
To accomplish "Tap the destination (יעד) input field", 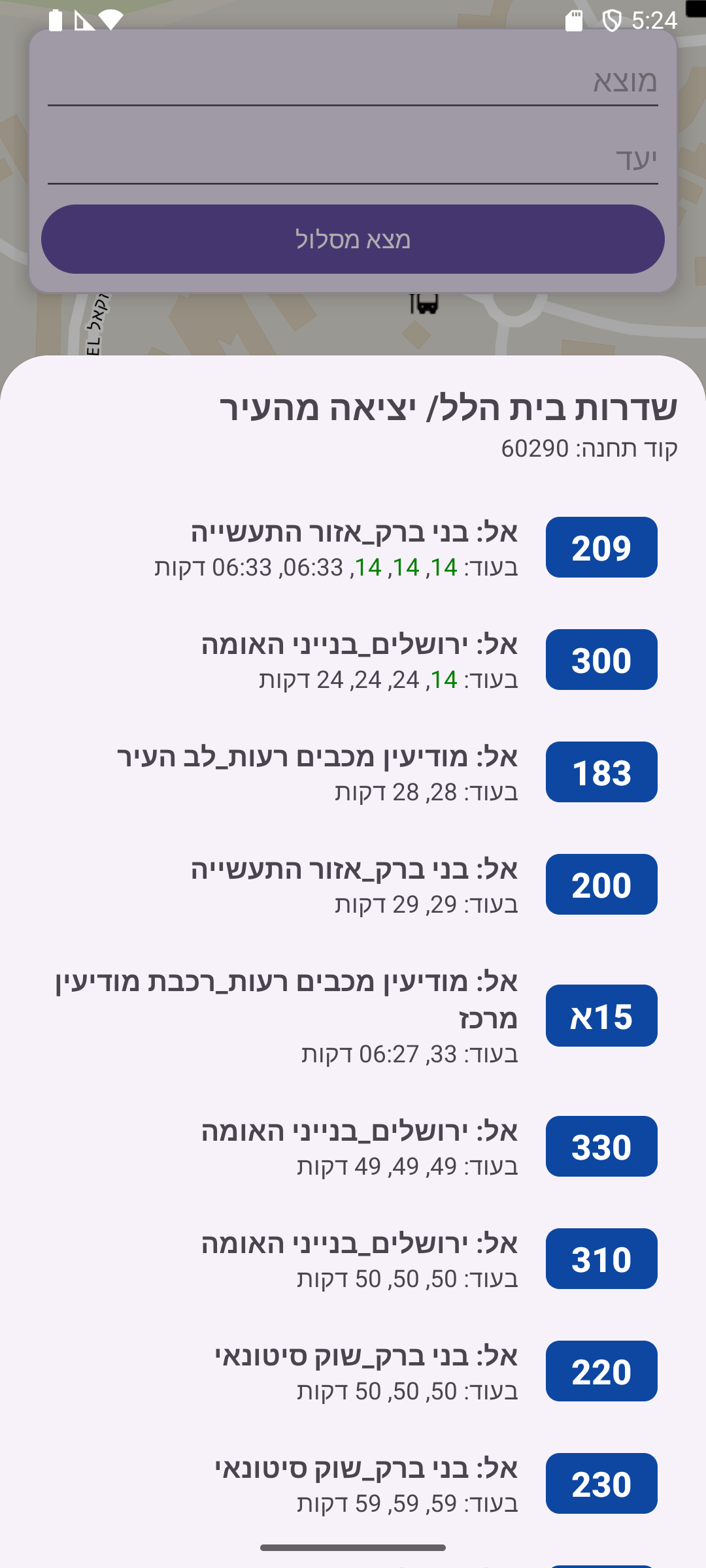I will tap(353, 159).
